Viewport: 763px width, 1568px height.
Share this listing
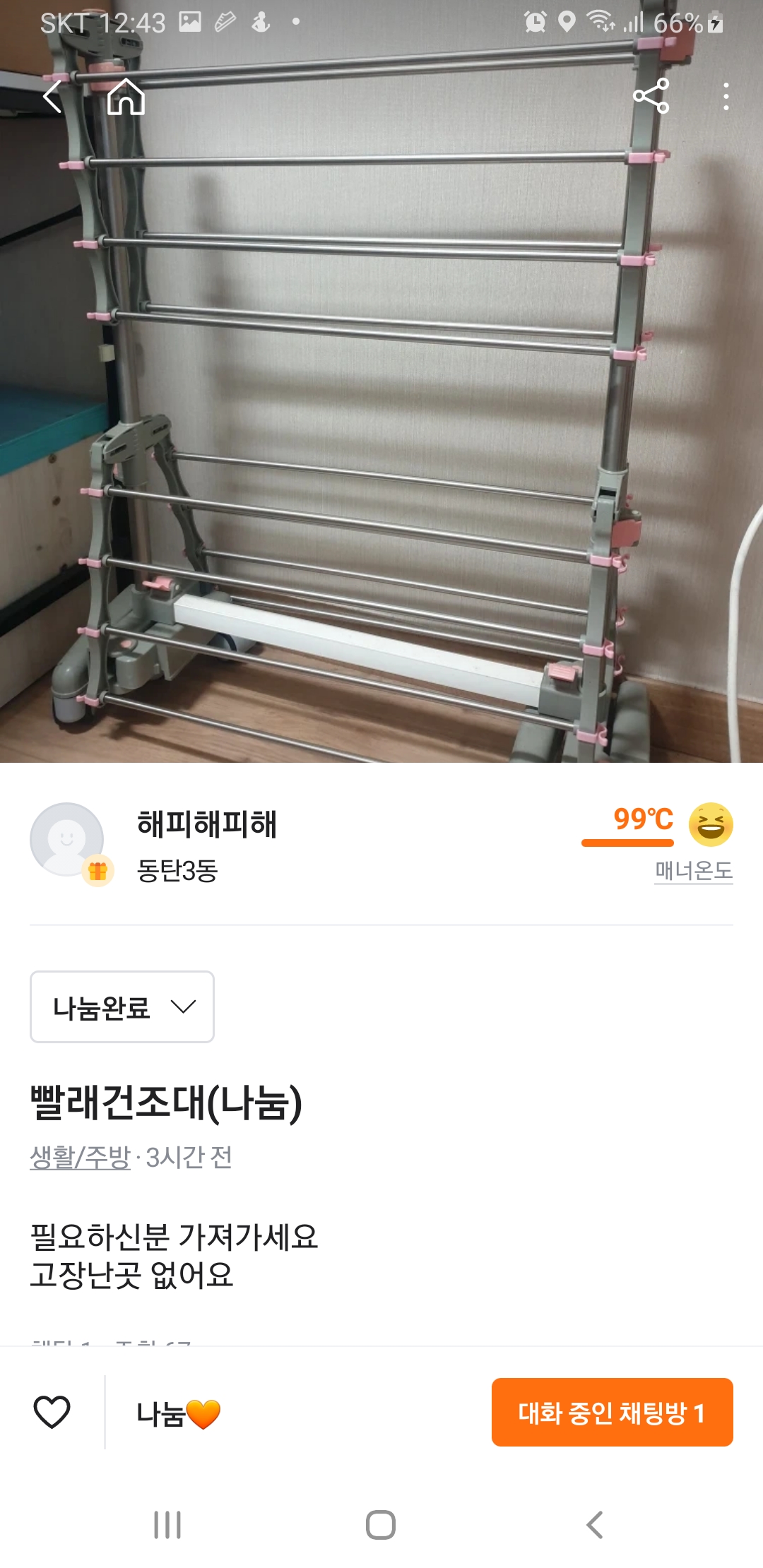(651, 97)
